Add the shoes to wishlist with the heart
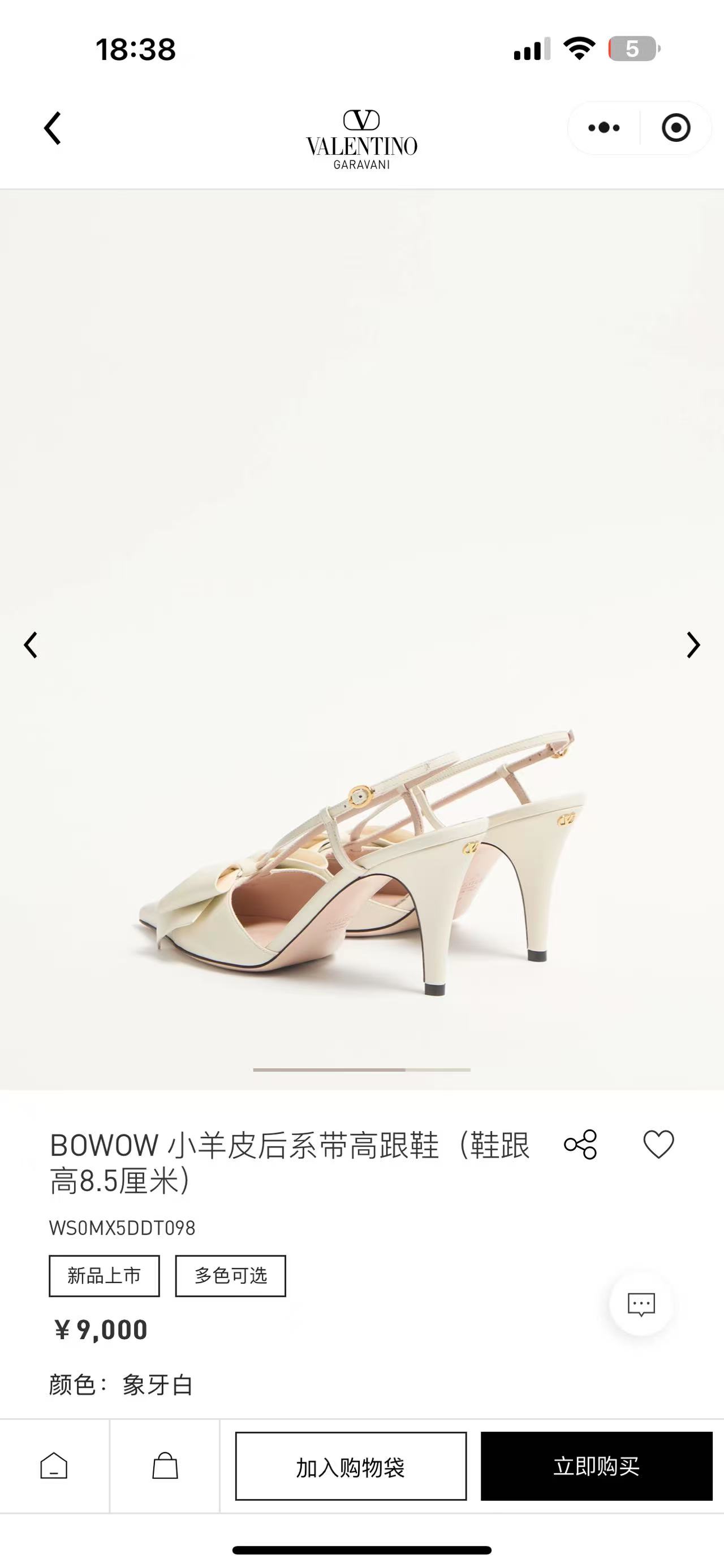The width and height of the screenshot is (724, 1568). pyautogui.click(x=659, y=1145)
